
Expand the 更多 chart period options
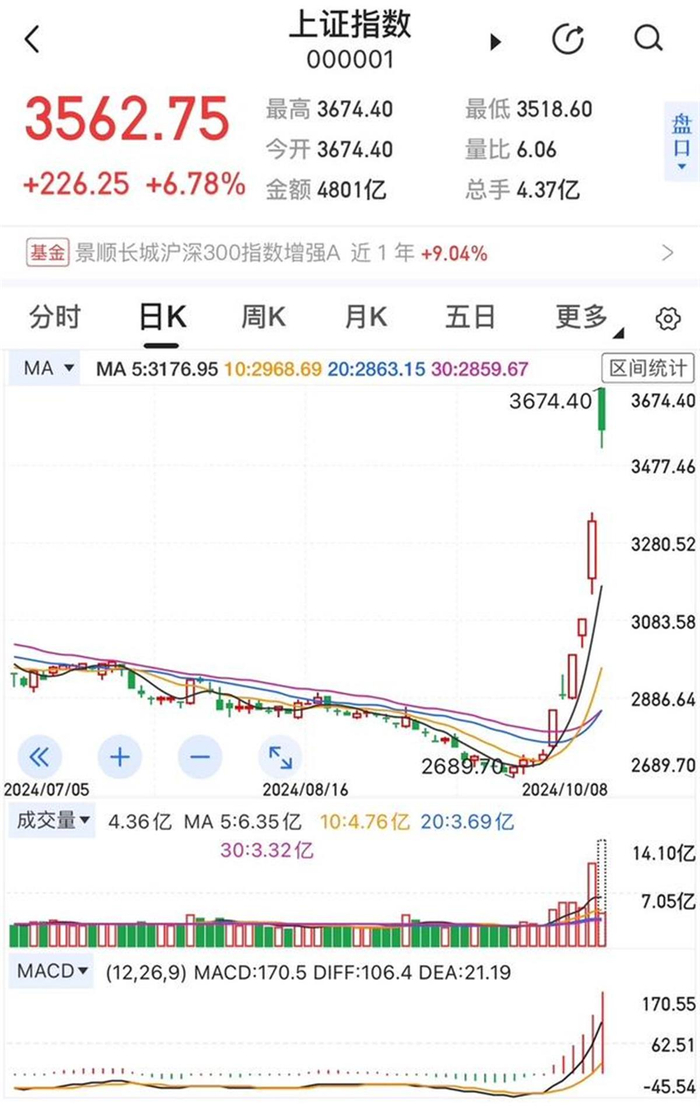coord(588,318)
